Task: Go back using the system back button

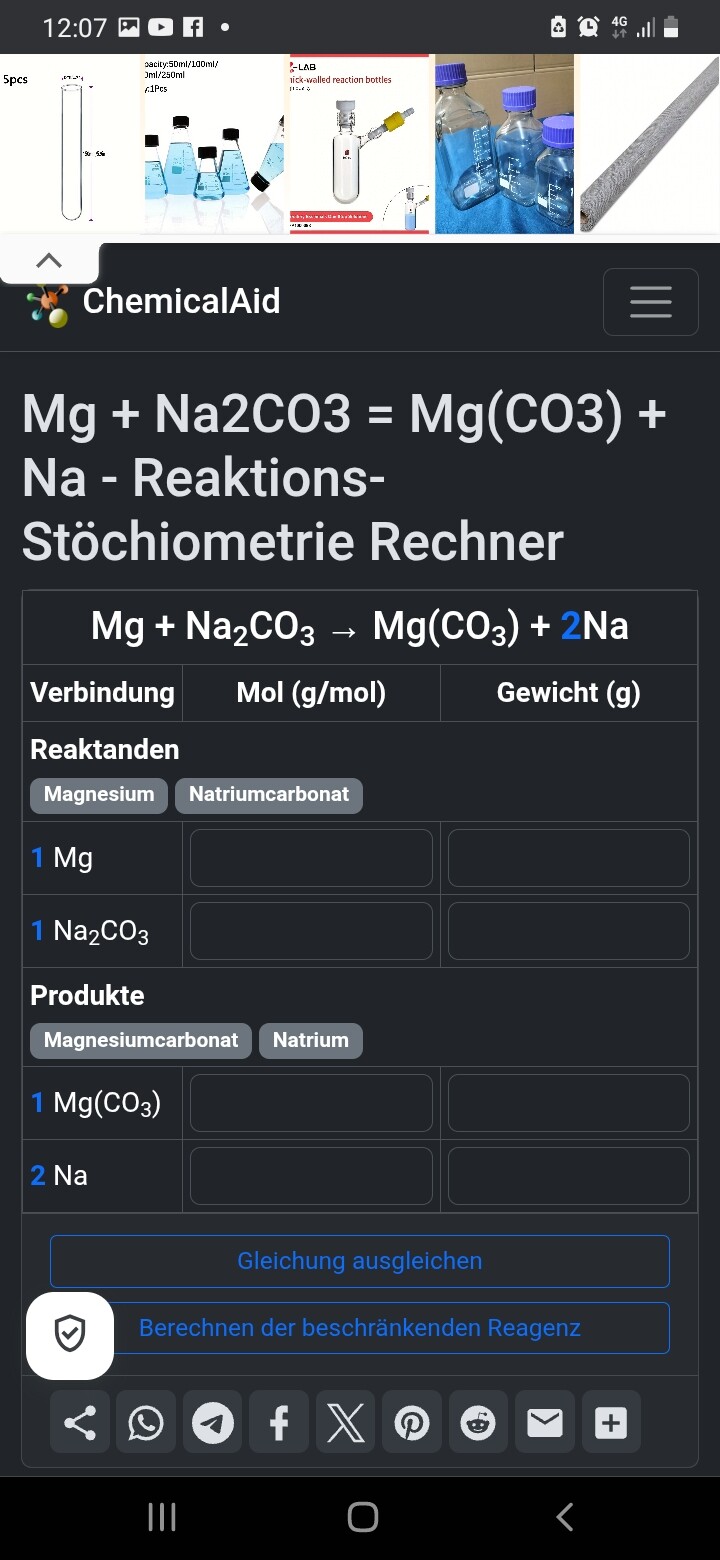Action: (x=565, y=1517)
